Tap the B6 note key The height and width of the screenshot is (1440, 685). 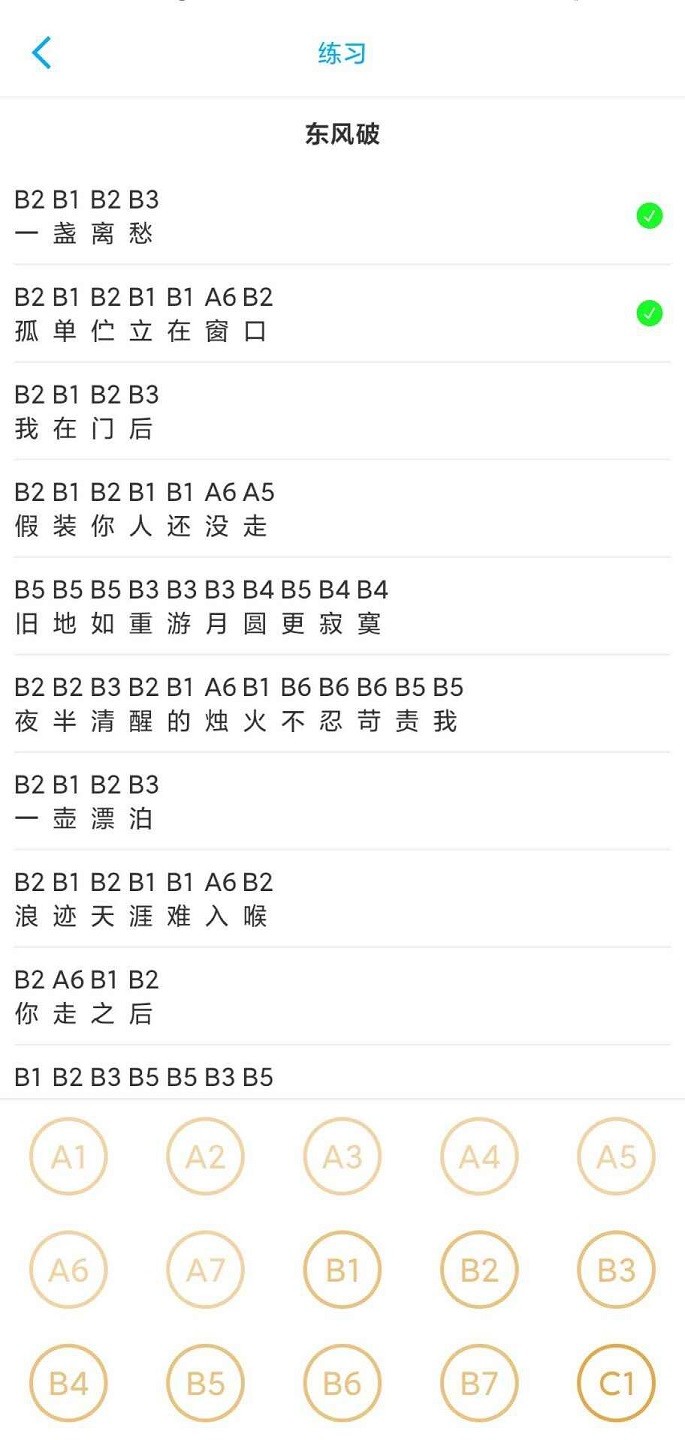pos(342,1383)
